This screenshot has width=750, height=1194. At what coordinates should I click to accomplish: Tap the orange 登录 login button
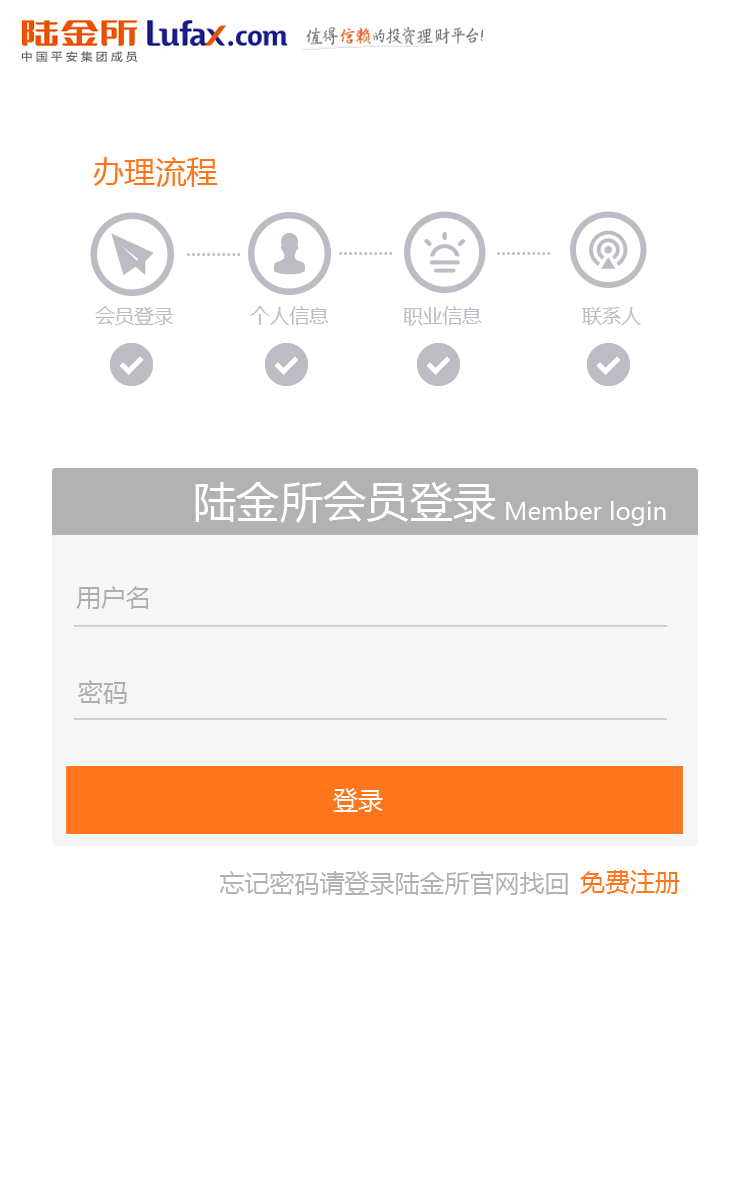pos(374,800)
